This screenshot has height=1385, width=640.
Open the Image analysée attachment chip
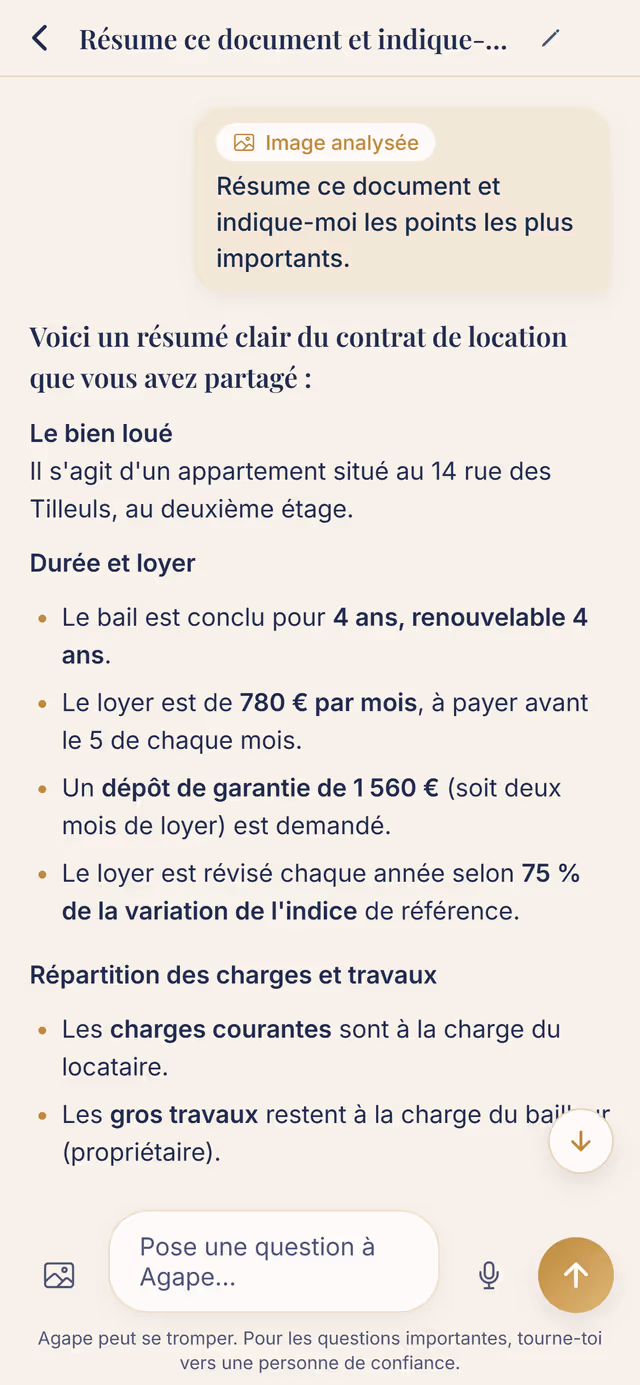pos(326,143)
